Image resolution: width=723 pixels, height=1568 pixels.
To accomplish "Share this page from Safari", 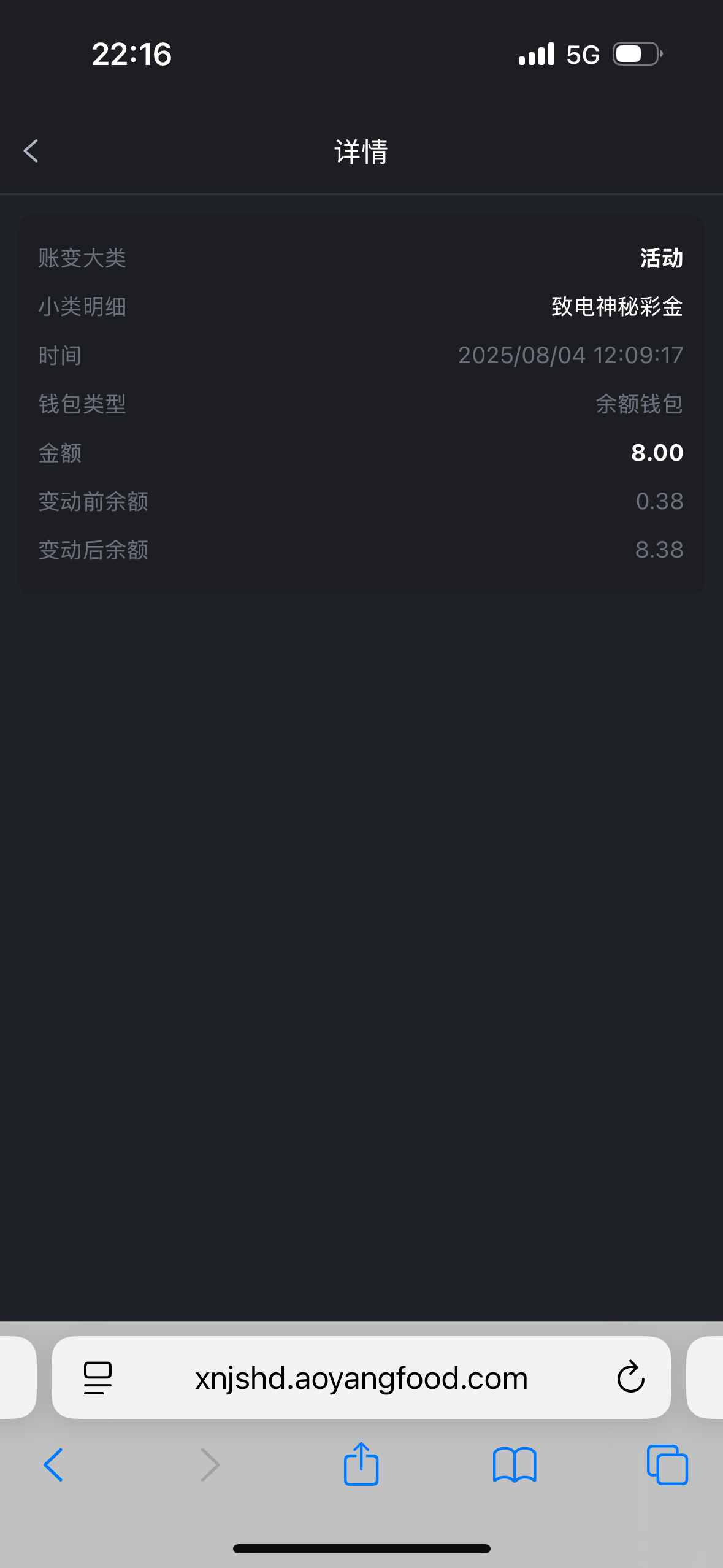I will tap(361, 1464).
